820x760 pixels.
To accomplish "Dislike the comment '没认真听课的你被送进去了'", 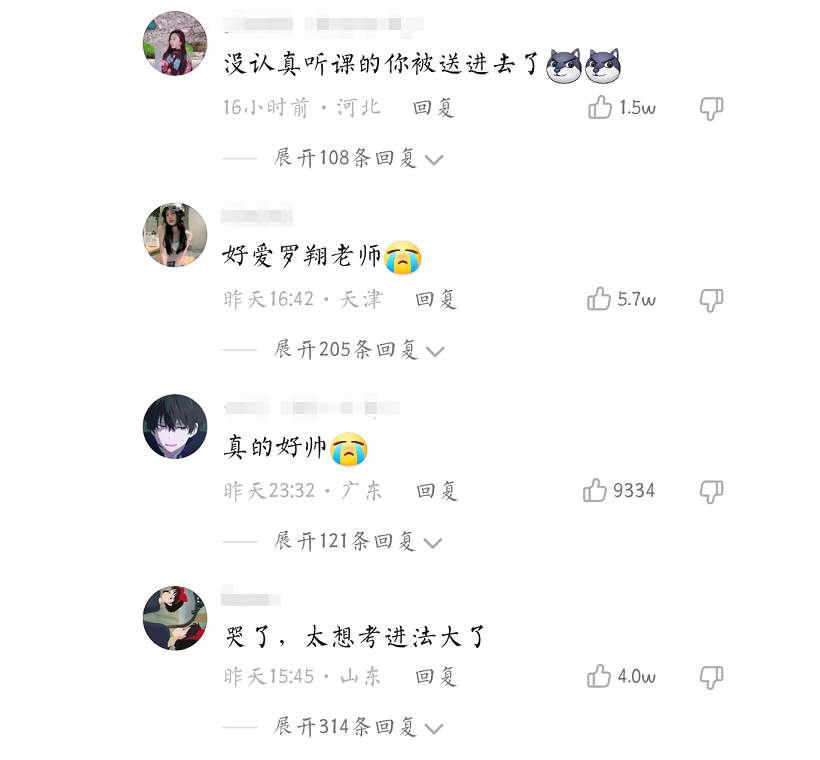I will click(x=711, y=108).
